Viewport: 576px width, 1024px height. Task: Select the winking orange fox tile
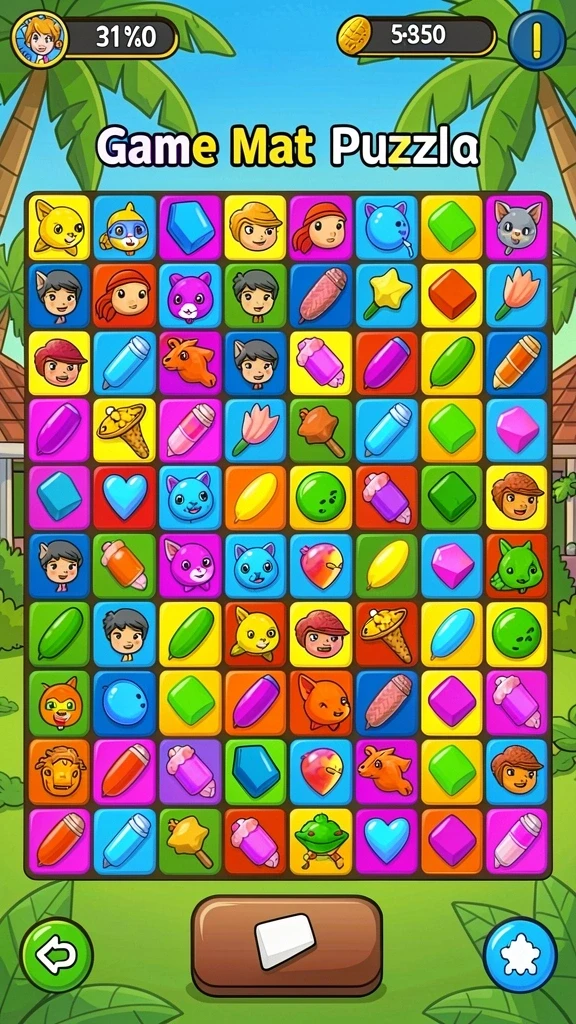[x=321, y=702]
